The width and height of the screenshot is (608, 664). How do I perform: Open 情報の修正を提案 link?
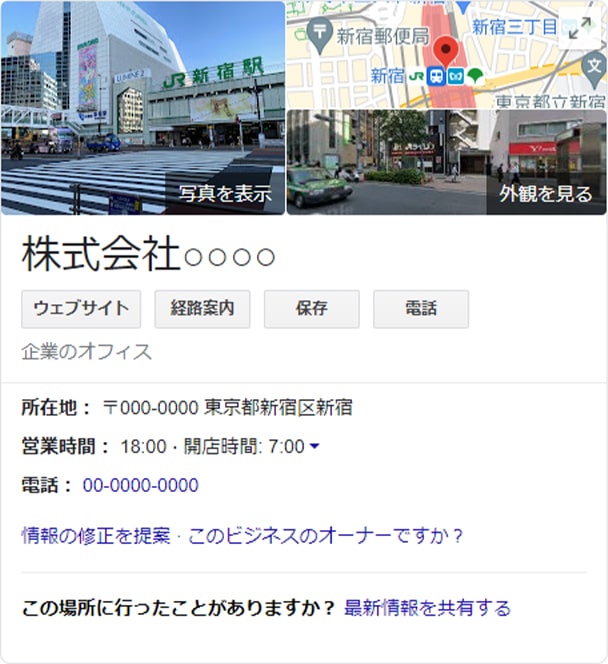click(x=96, y=536)
